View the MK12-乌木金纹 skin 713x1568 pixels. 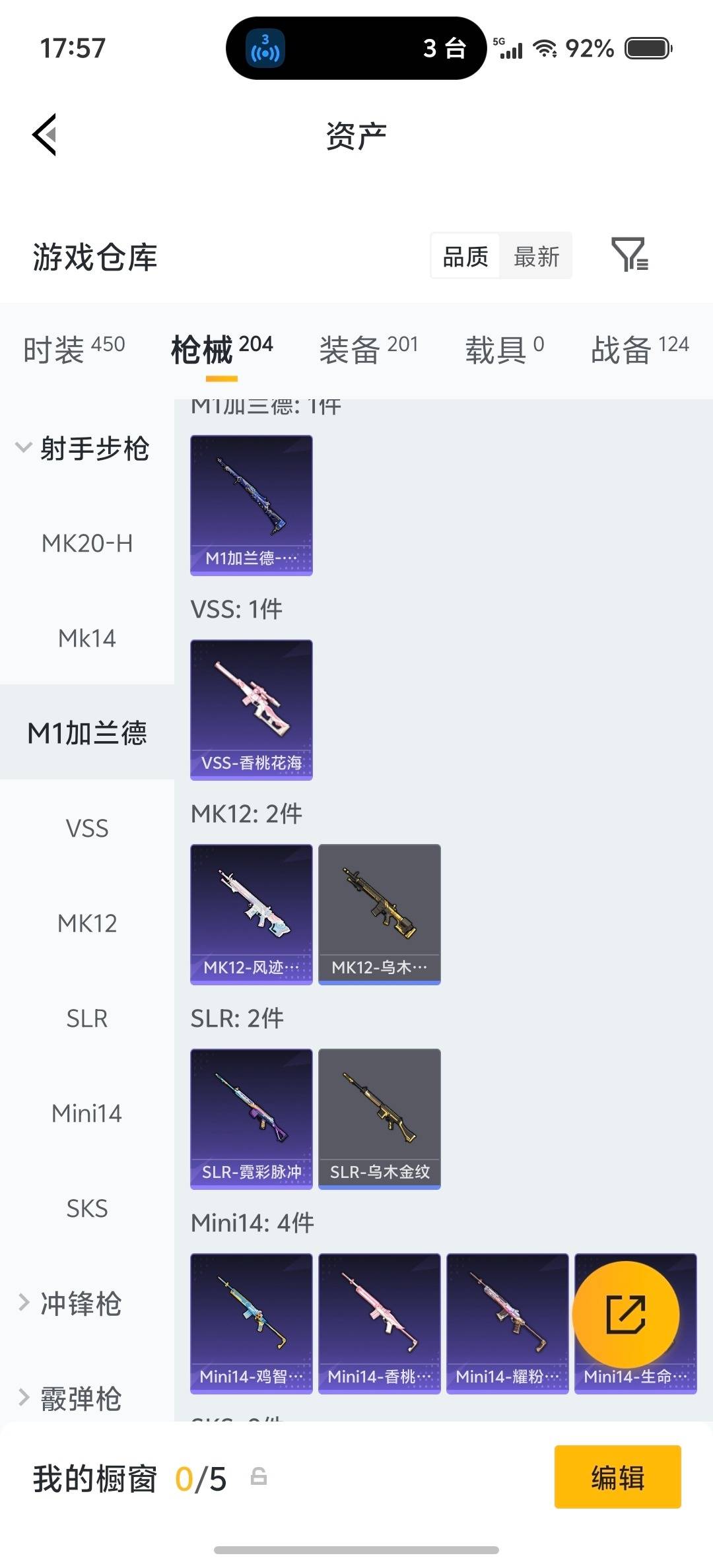pyautogui.click(x=378, y=912)
